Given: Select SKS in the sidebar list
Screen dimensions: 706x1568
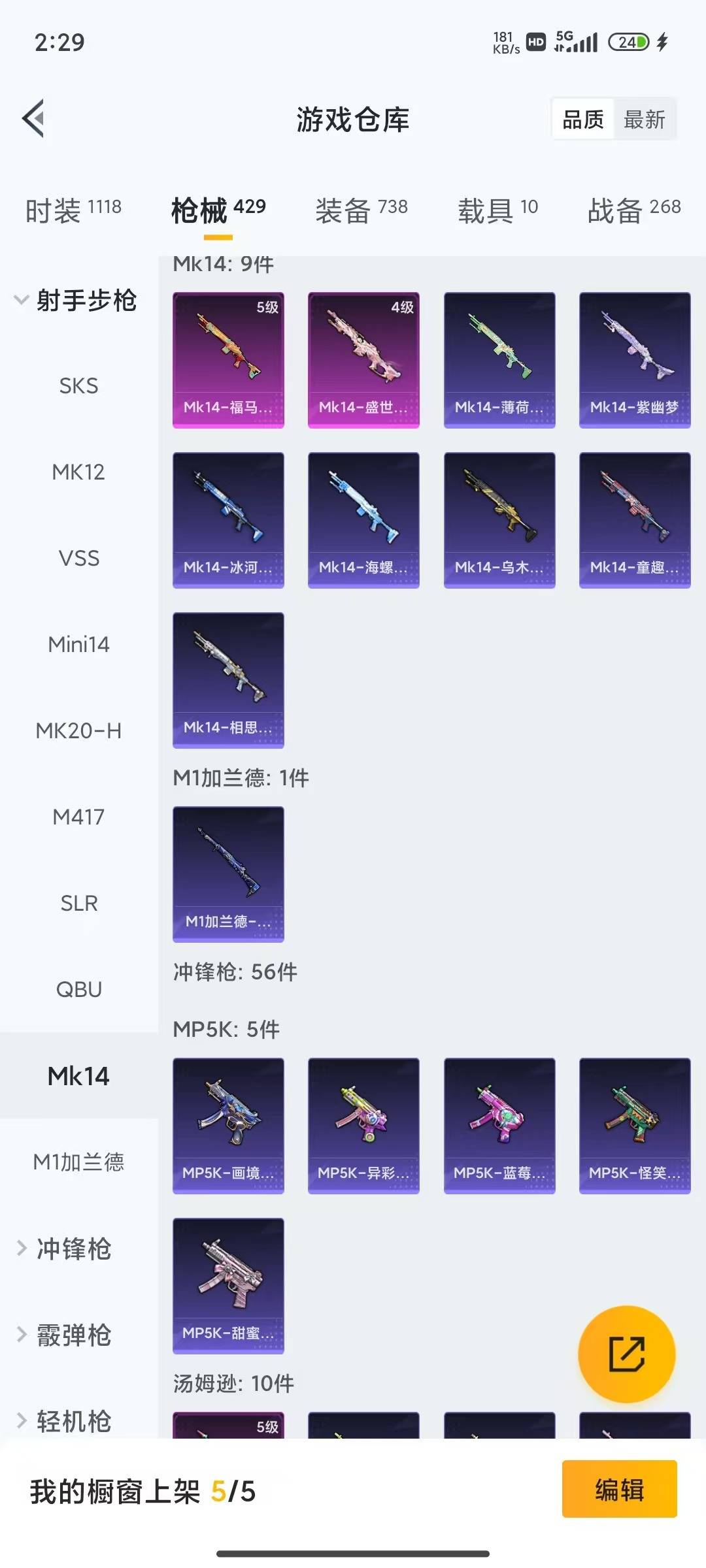Looking at the screenshot, I should tap(78, 385).
